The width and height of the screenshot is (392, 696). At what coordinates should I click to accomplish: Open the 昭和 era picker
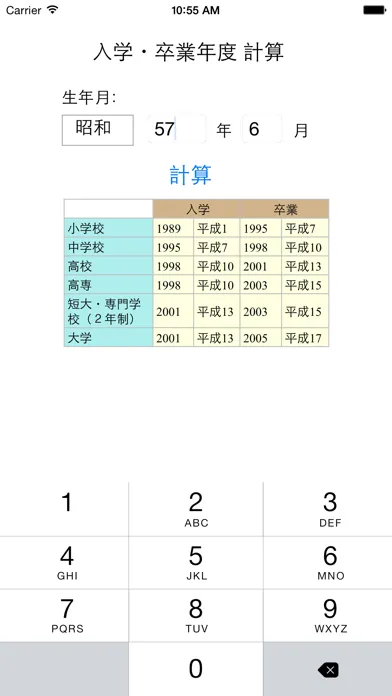coord(98,130)
